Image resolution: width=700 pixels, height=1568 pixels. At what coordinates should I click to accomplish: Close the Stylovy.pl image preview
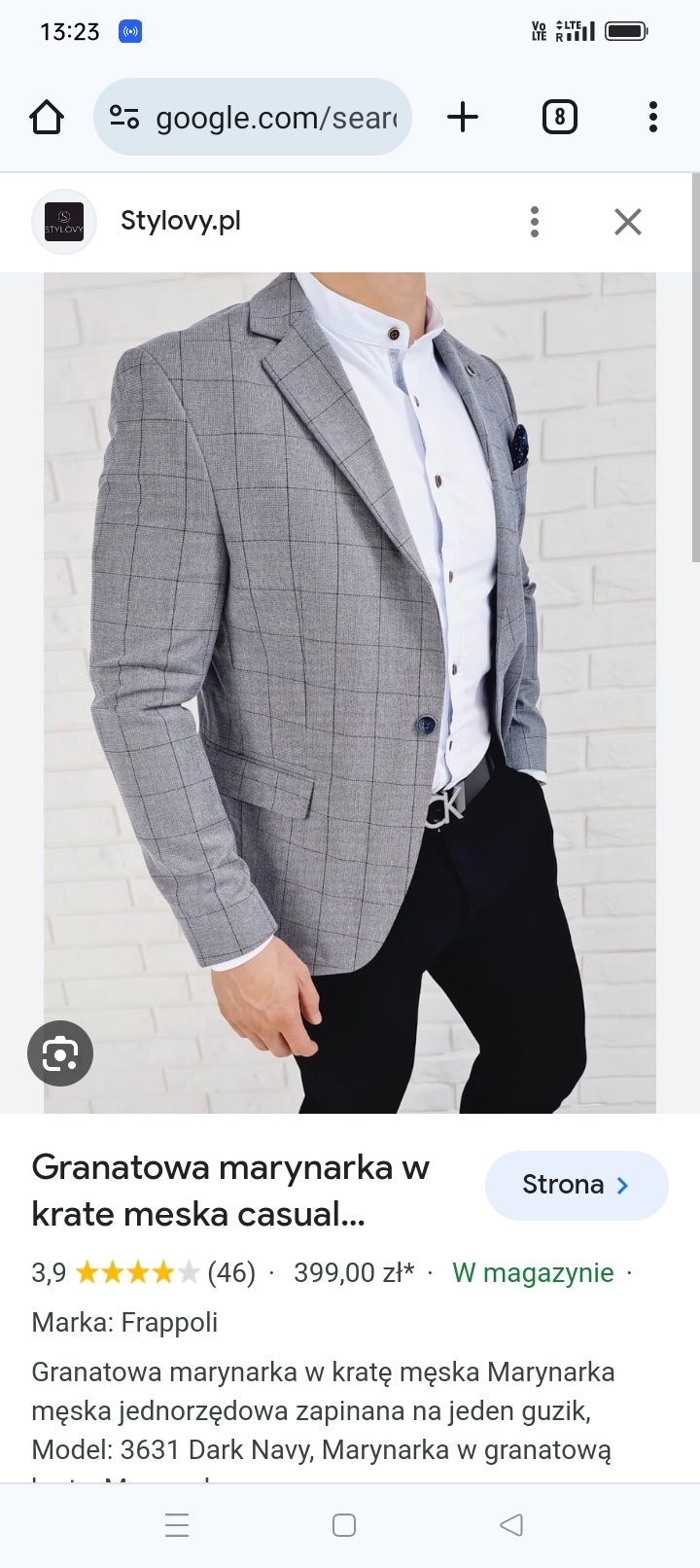(x=628, y=222)
